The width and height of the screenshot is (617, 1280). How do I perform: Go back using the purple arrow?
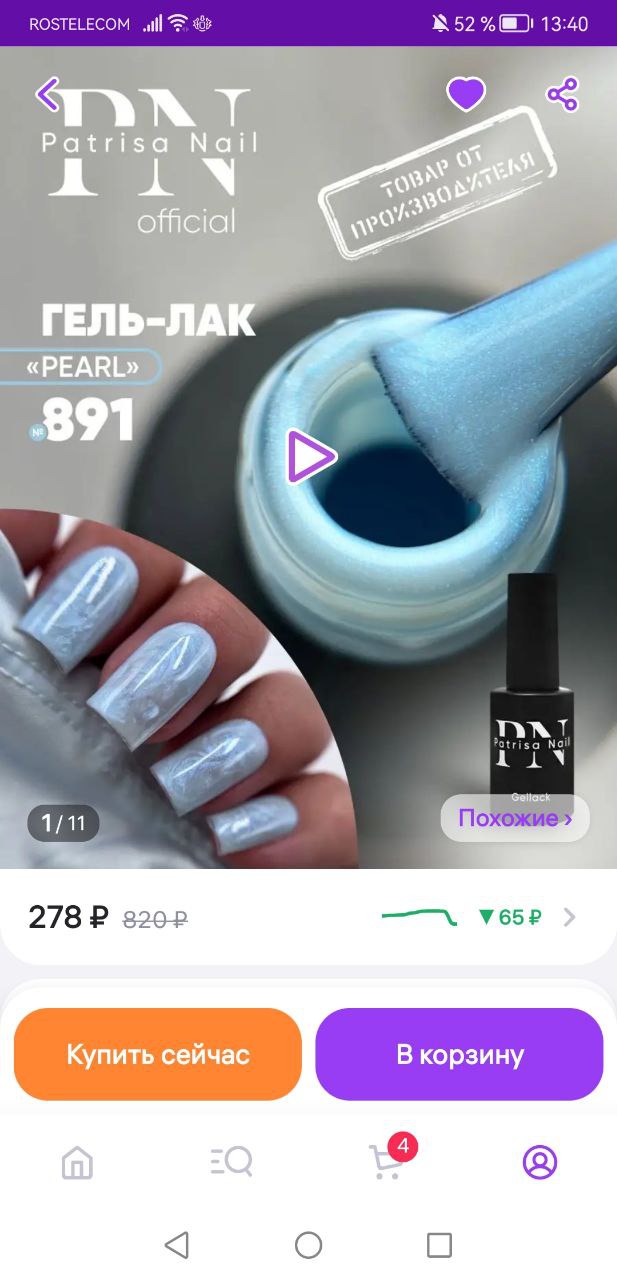pos(47,94)
